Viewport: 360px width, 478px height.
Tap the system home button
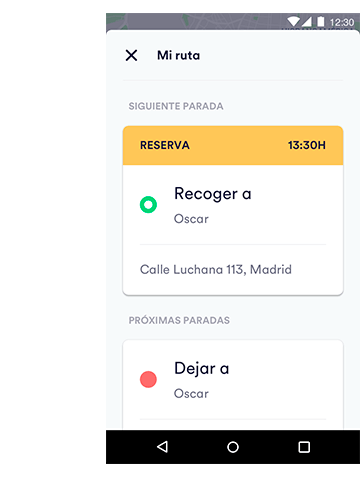point(233,447)
